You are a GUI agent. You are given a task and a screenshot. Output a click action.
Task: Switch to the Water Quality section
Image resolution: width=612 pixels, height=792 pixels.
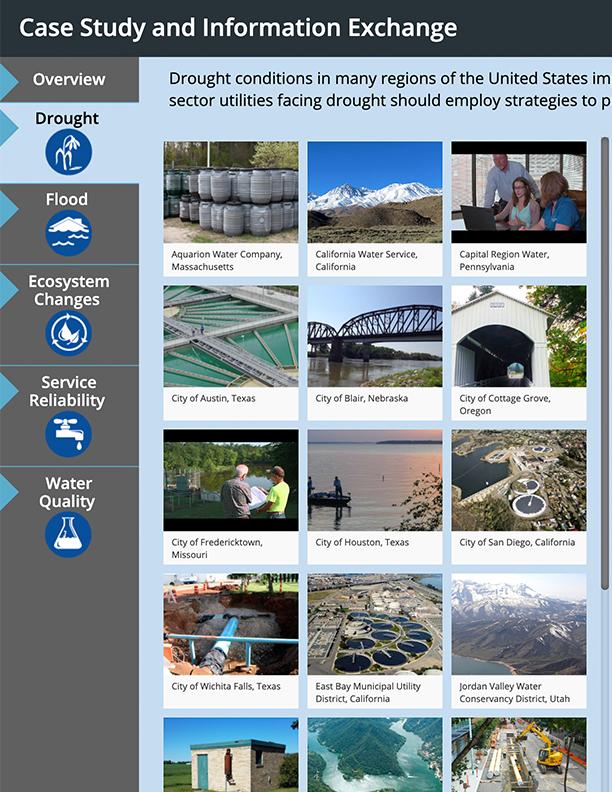pyautogui.click(x=68, y=515)
